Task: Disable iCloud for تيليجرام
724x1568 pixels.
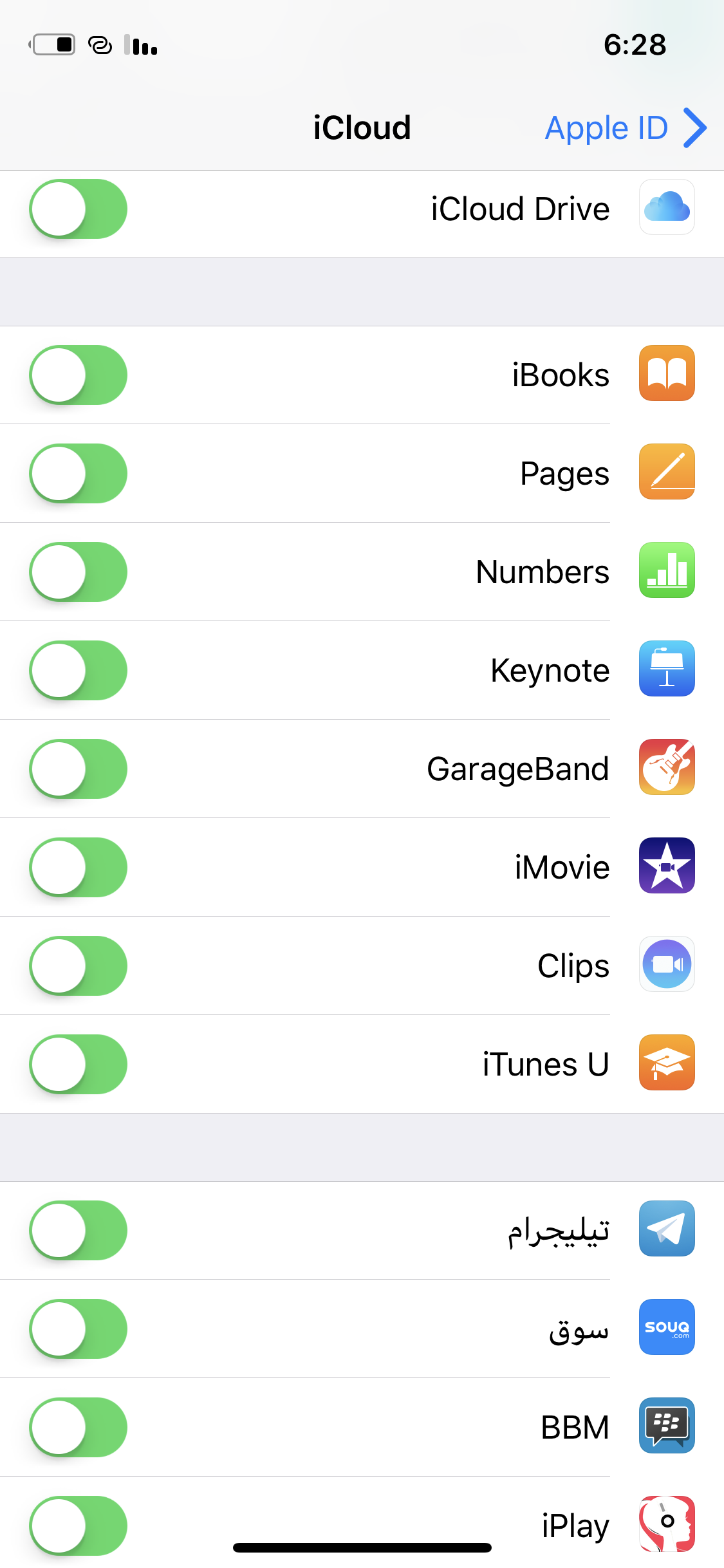Action: coord(78,1230)
